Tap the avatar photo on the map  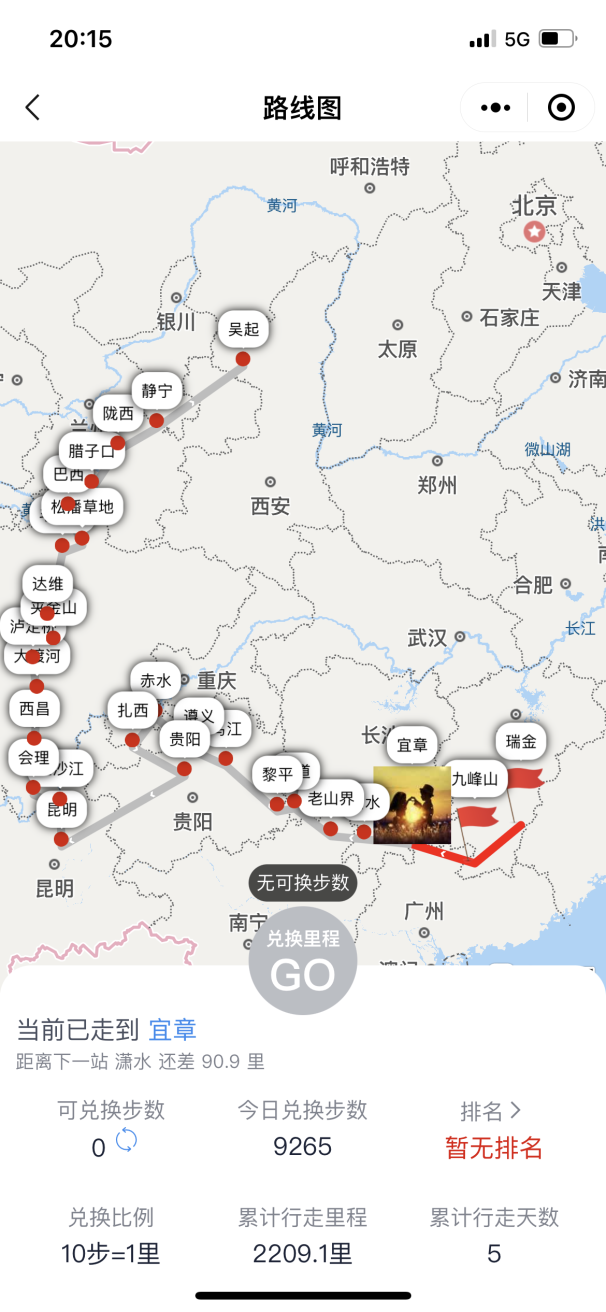[412, 806]
